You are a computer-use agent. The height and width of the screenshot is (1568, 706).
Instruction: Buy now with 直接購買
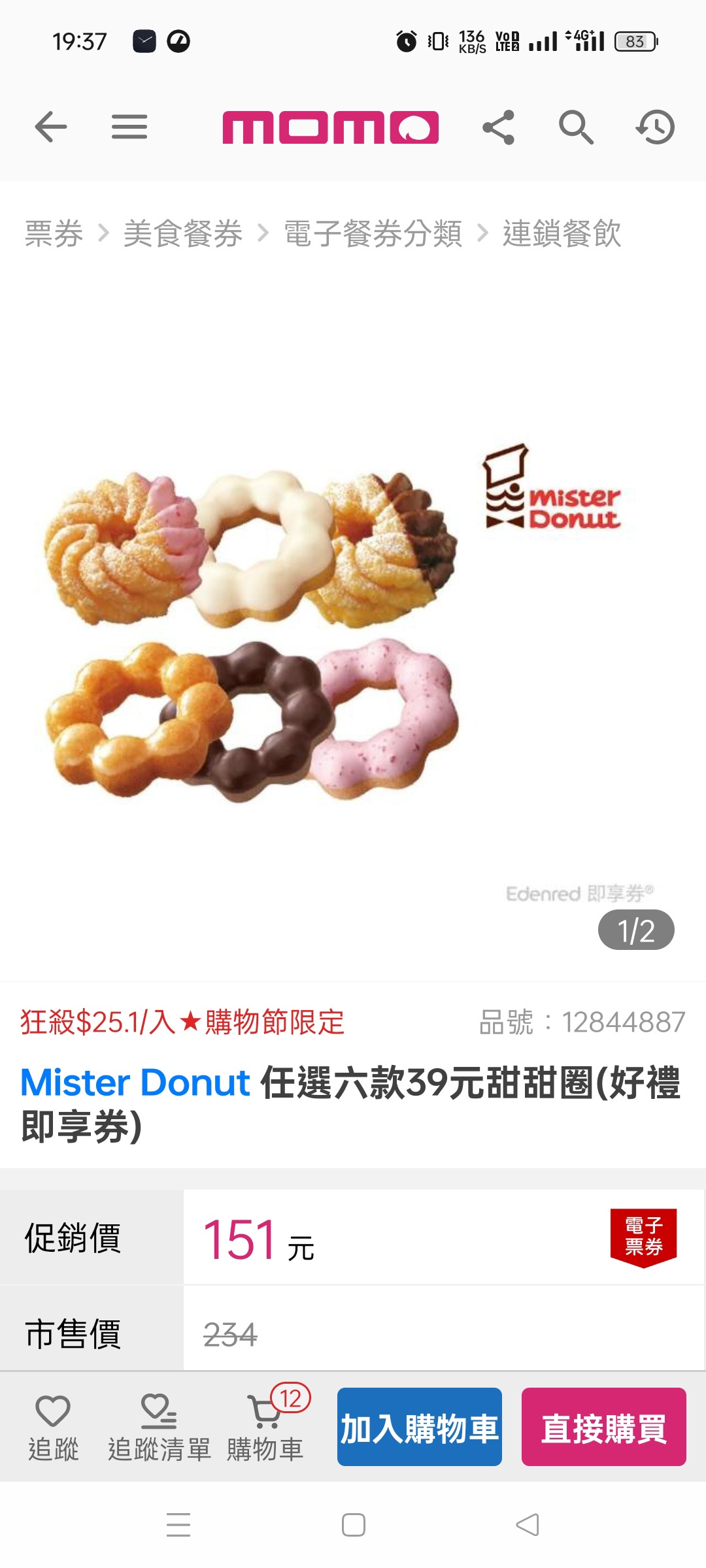tap(603, 1427)
